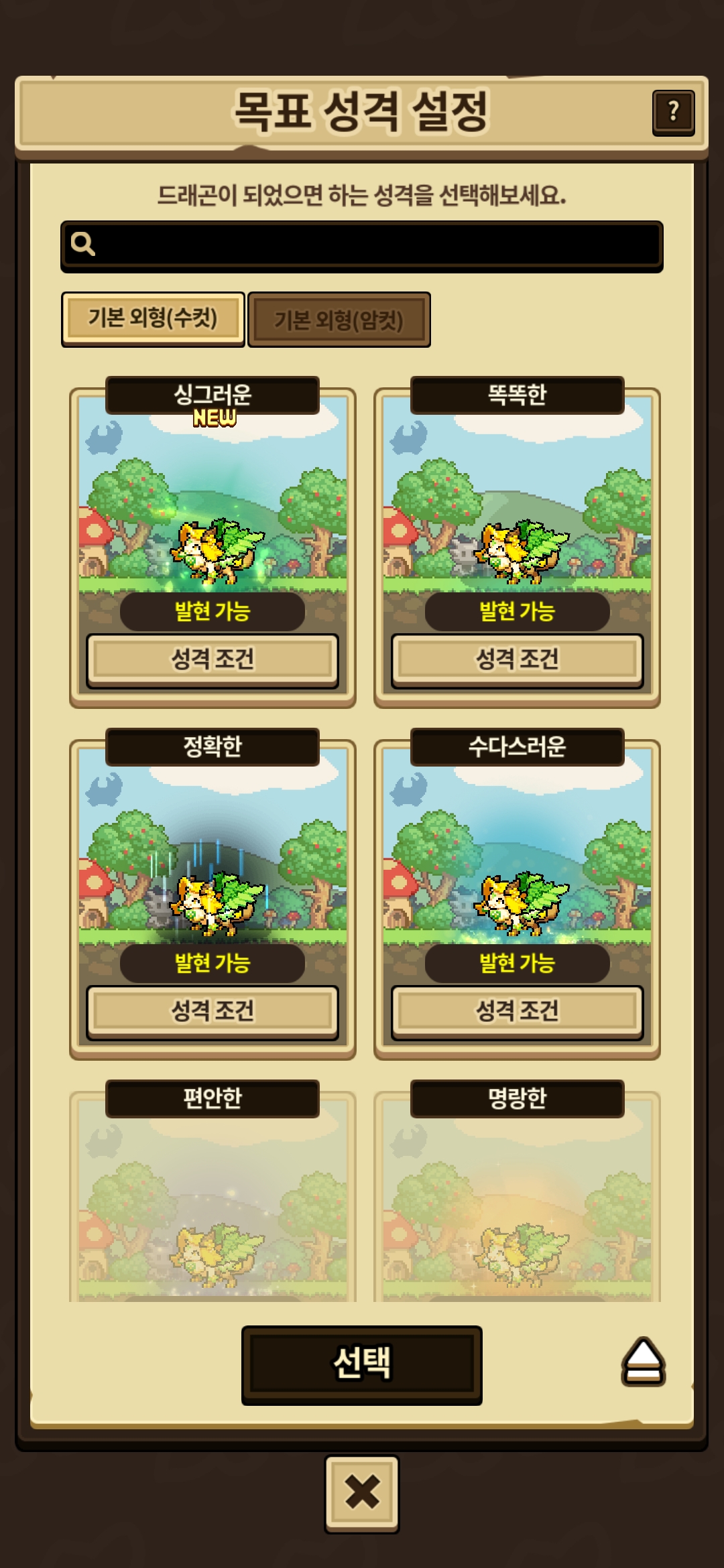Tap the personality search field

(362, 245)
